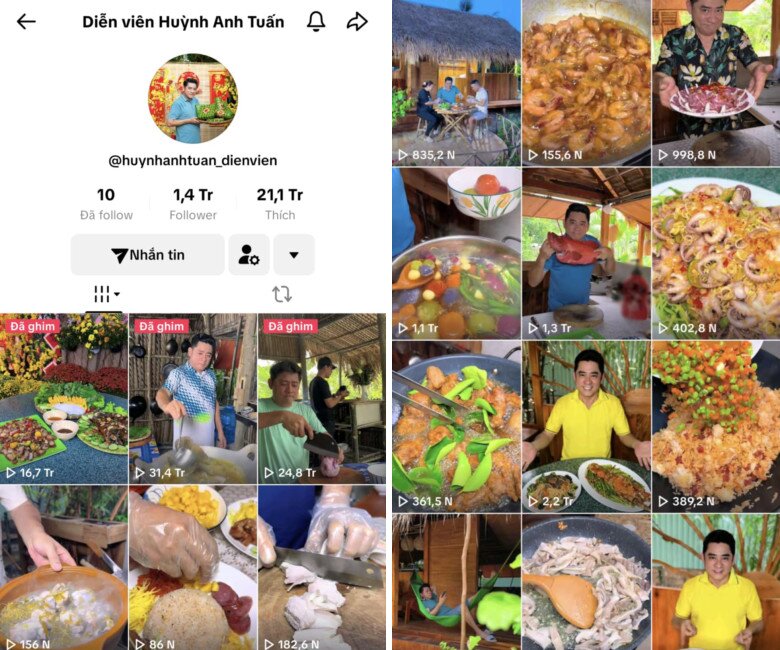
Task: Play the video with 182,6 N views
Action: [x=321, y=567]
